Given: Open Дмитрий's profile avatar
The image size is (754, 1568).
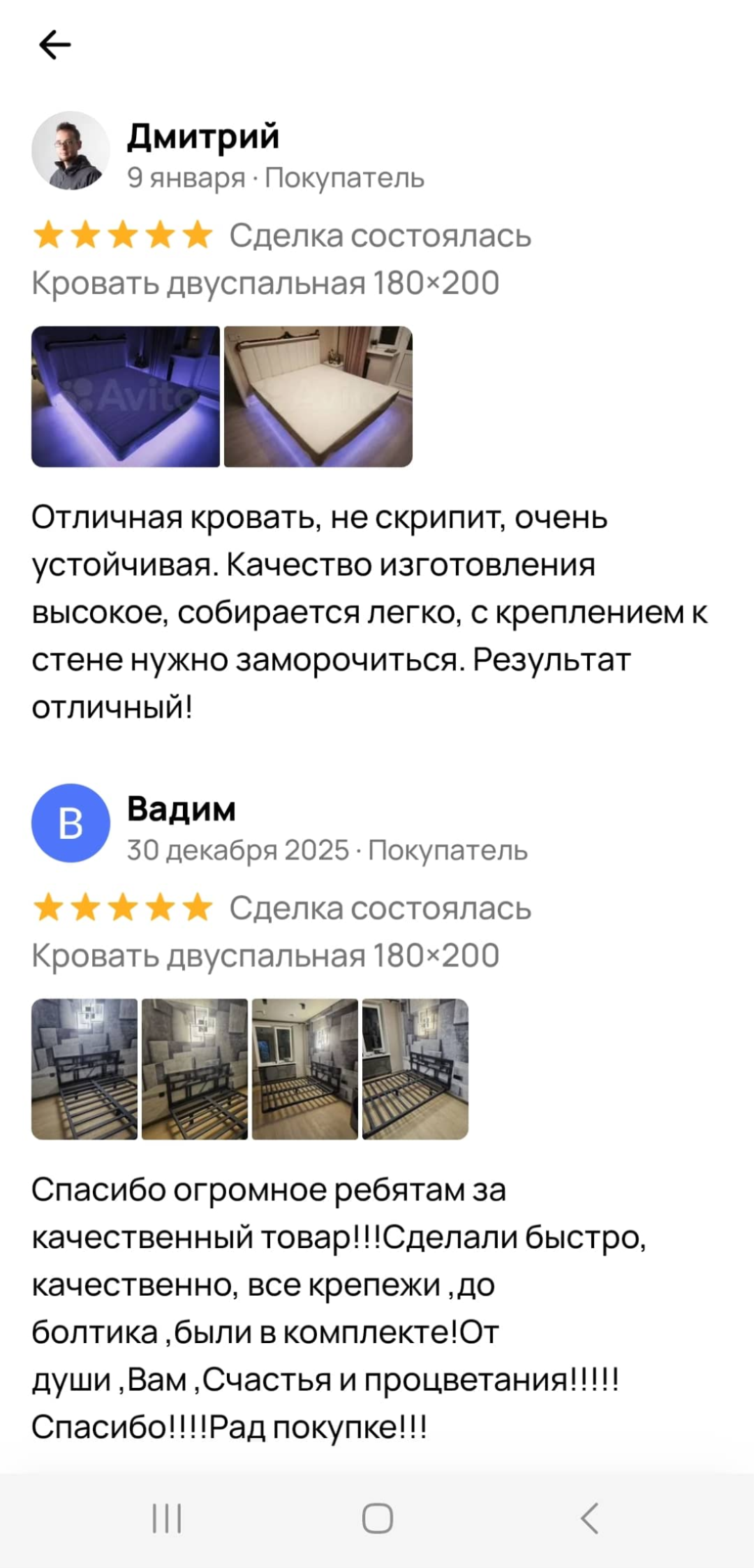Looking at the screenshot, I should pos(71,151).
